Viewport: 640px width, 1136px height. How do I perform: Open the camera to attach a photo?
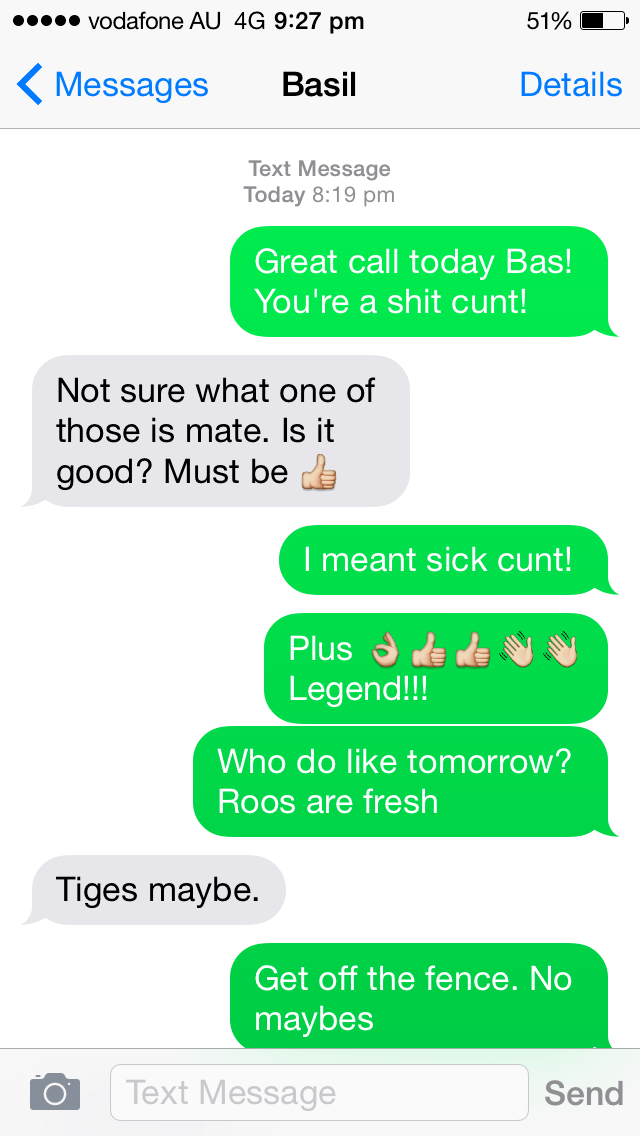point(54,1092)
